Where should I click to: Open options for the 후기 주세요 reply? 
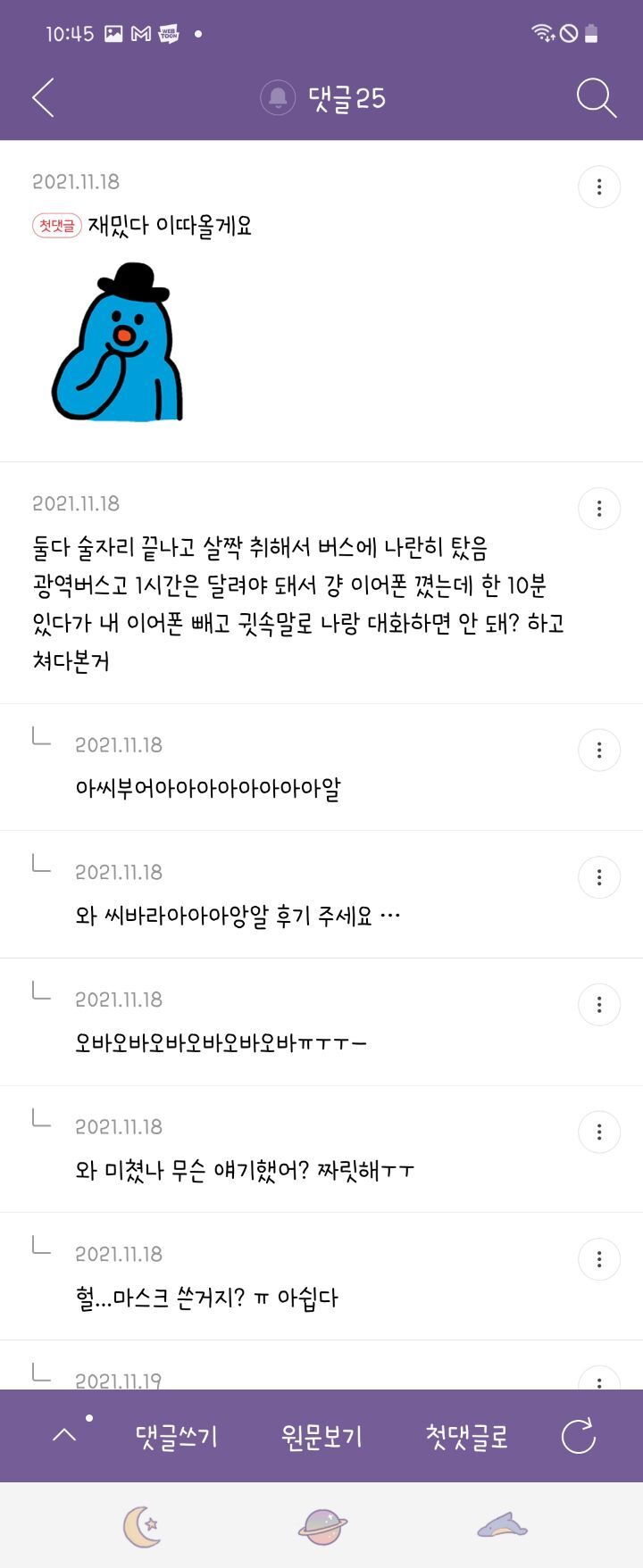[x=599, y=877]
